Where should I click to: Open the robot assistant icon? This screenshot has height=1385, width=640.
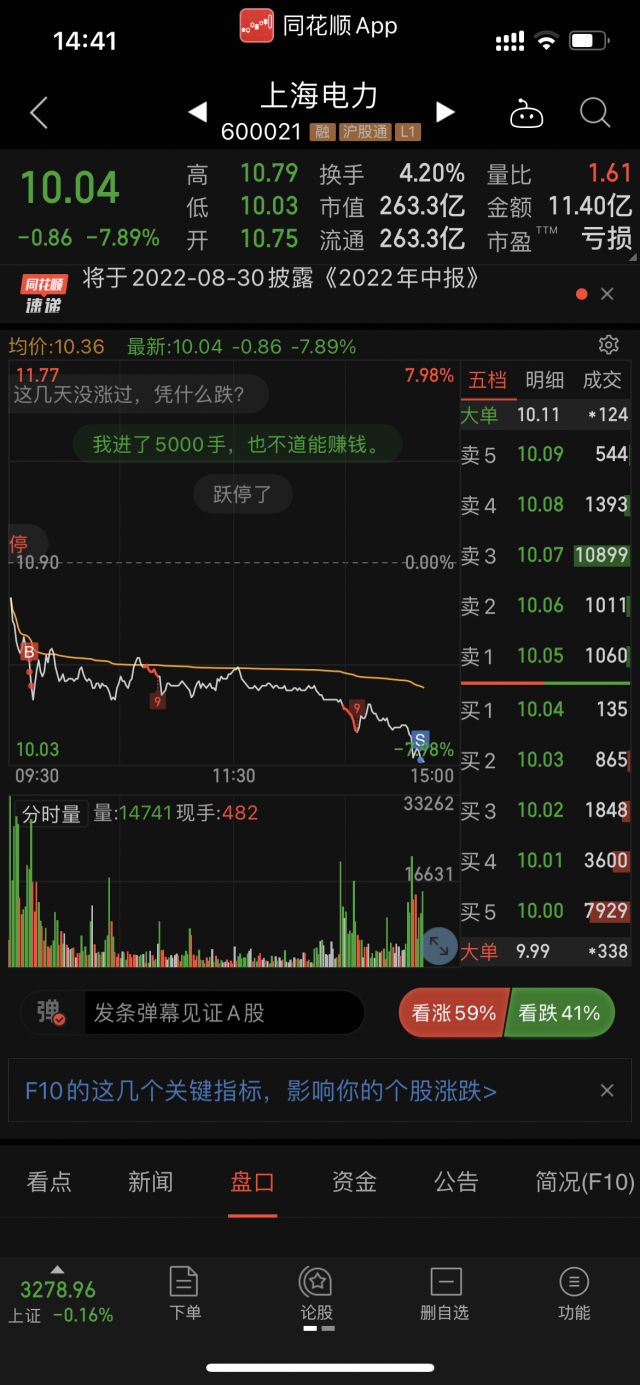coord(526,113)
